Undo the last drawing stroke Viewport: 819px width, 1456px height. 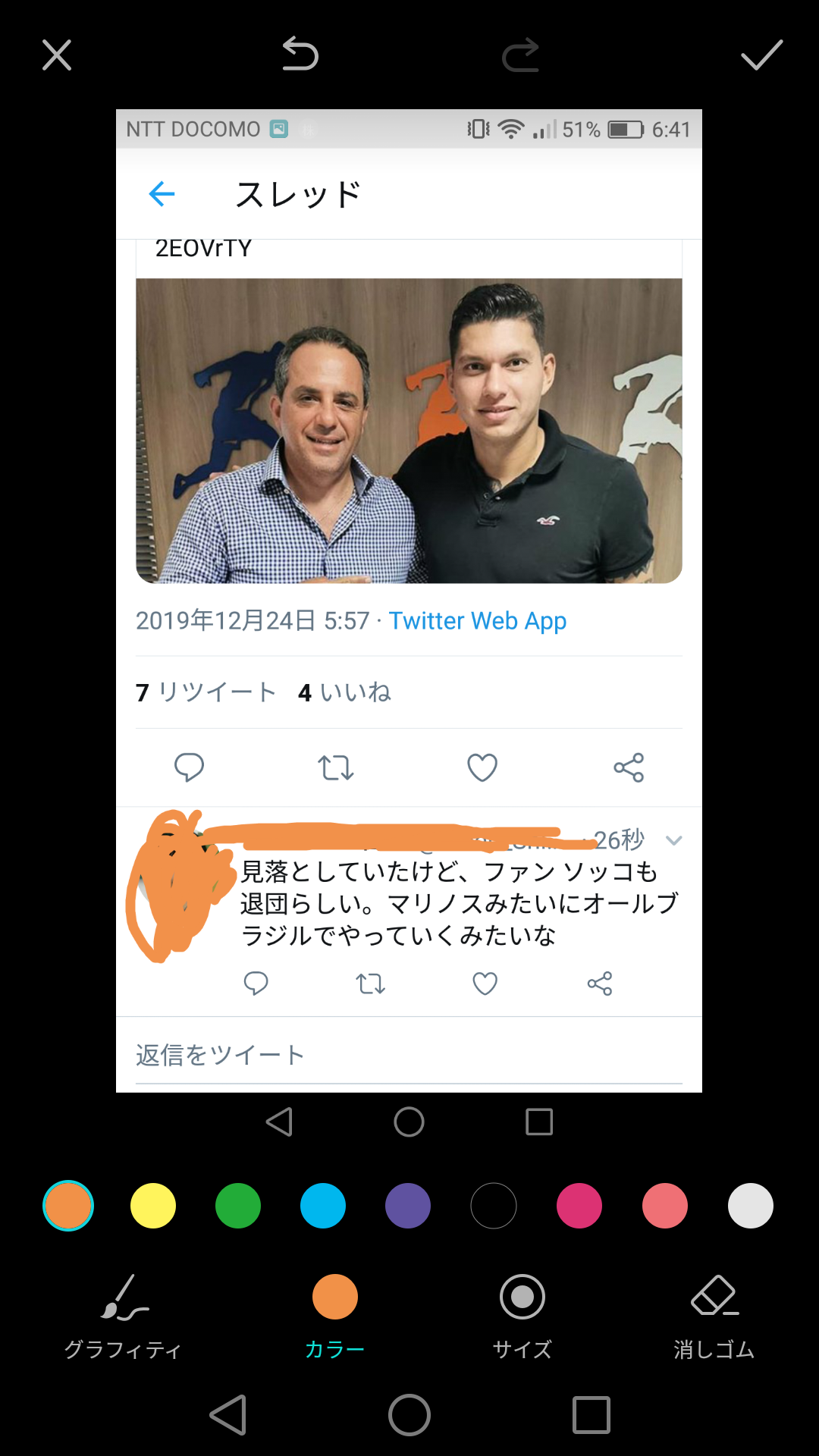coord(300,55)
